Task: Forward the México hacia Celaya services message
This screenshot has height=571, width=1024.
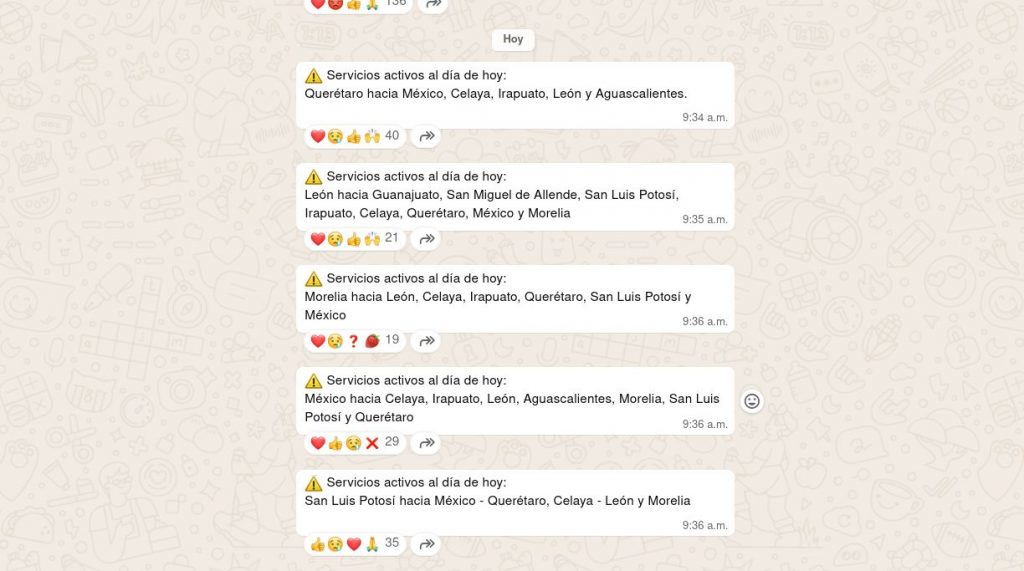Action: [427, 443]
